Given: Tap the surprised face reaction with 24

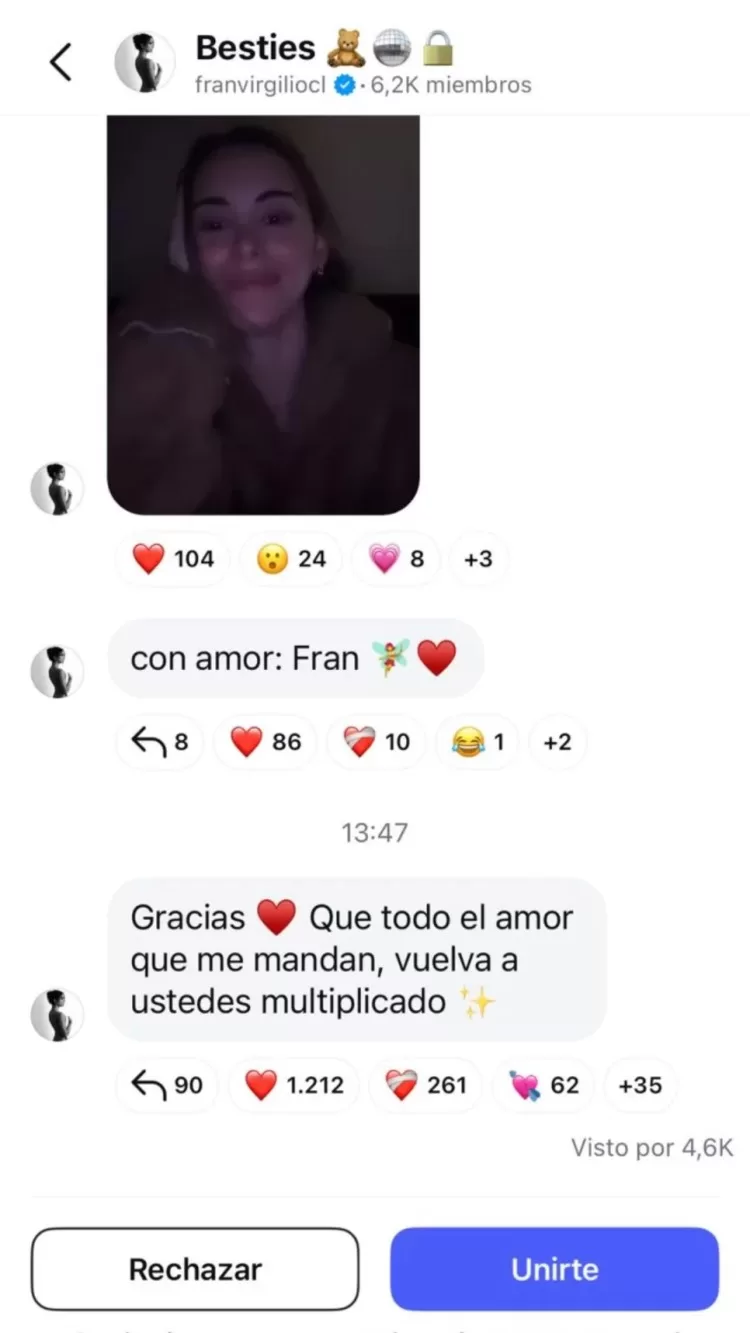Looking at the screenshot, I should [x=292, y=559].
